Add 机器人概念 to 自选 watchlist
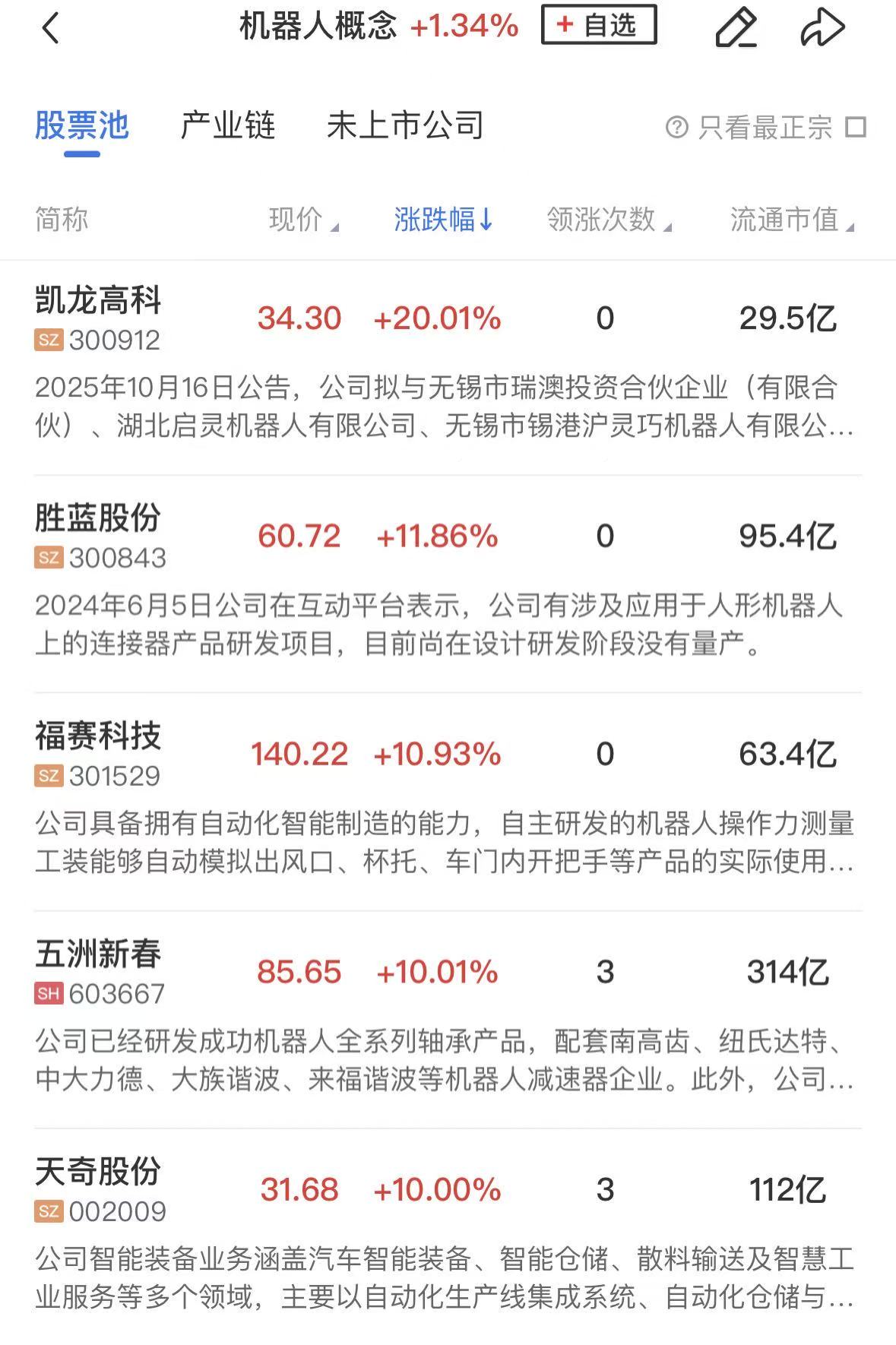The height and width of the screenshot is (1345, 896). click(x=599, y=26)
